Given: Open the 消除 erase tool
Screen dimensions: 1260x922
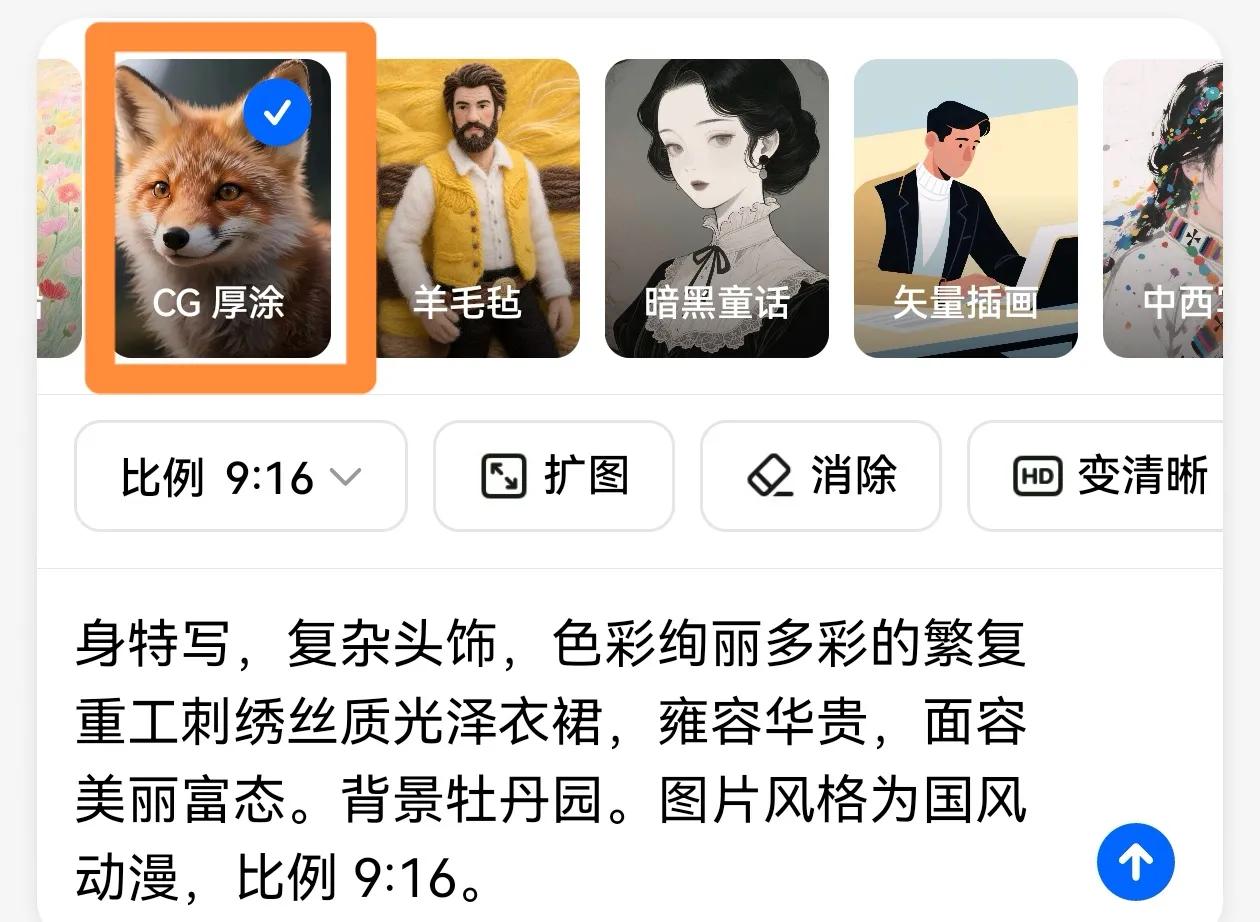Looking at the screenshot, I should point(820,476).
